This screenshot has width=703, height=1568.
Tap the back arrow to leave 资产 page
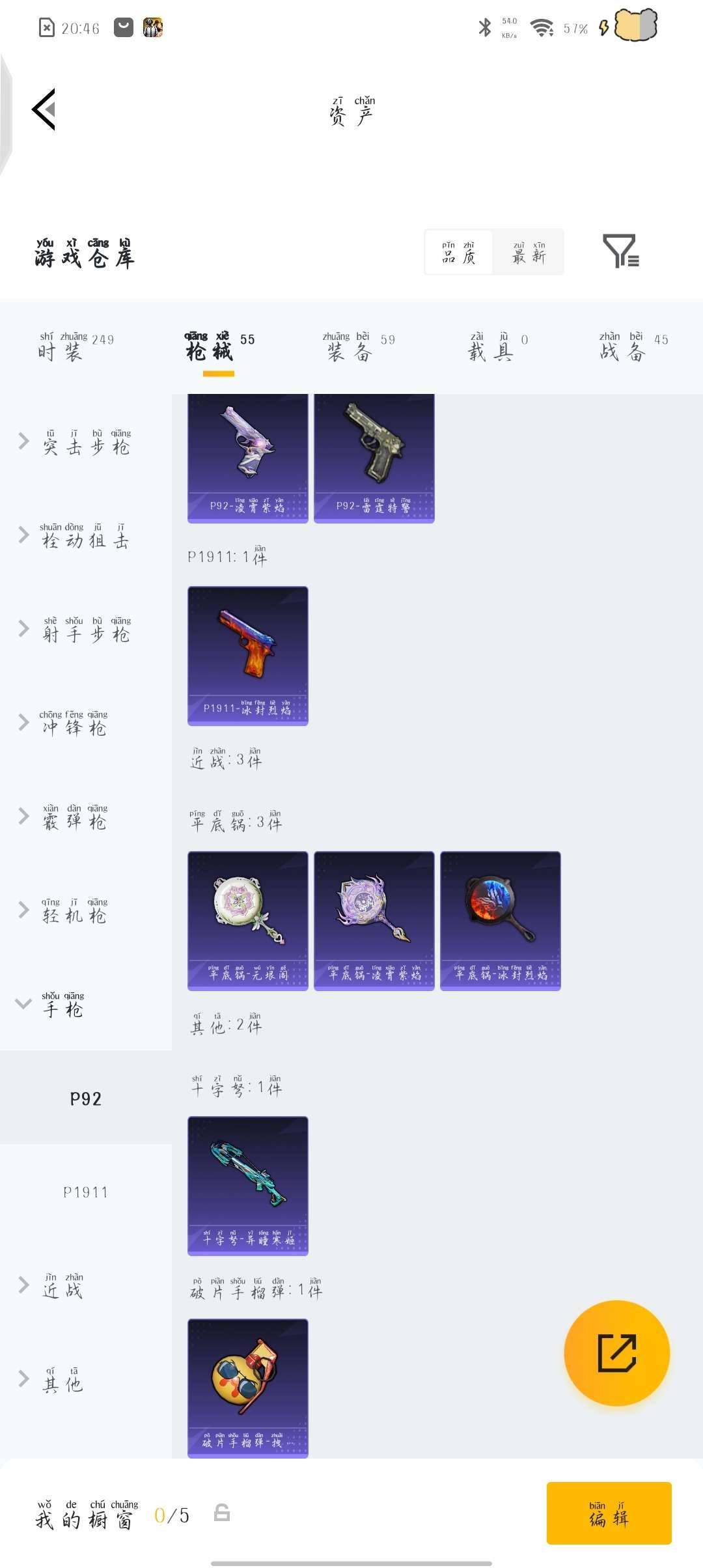point(43,110)
